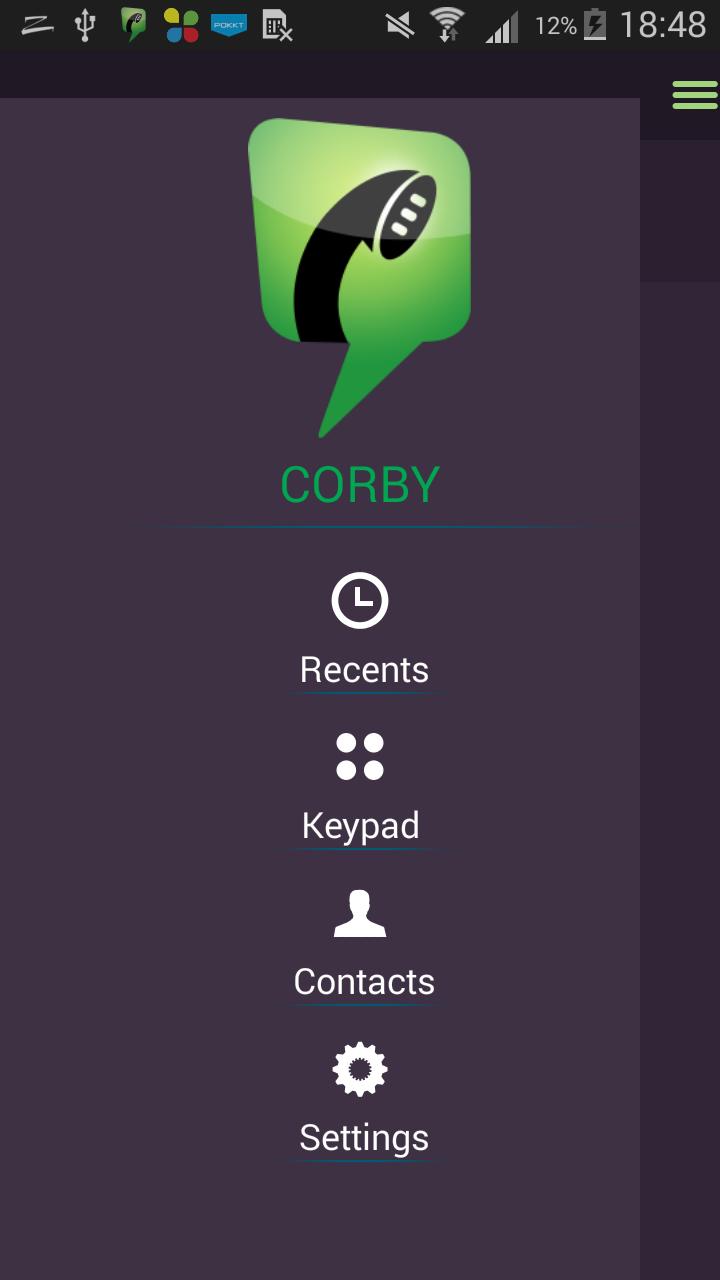Viewport: 720px width, 1280px height.
Task: Select the Keypad dial pad icon
Action: (361, 756)
